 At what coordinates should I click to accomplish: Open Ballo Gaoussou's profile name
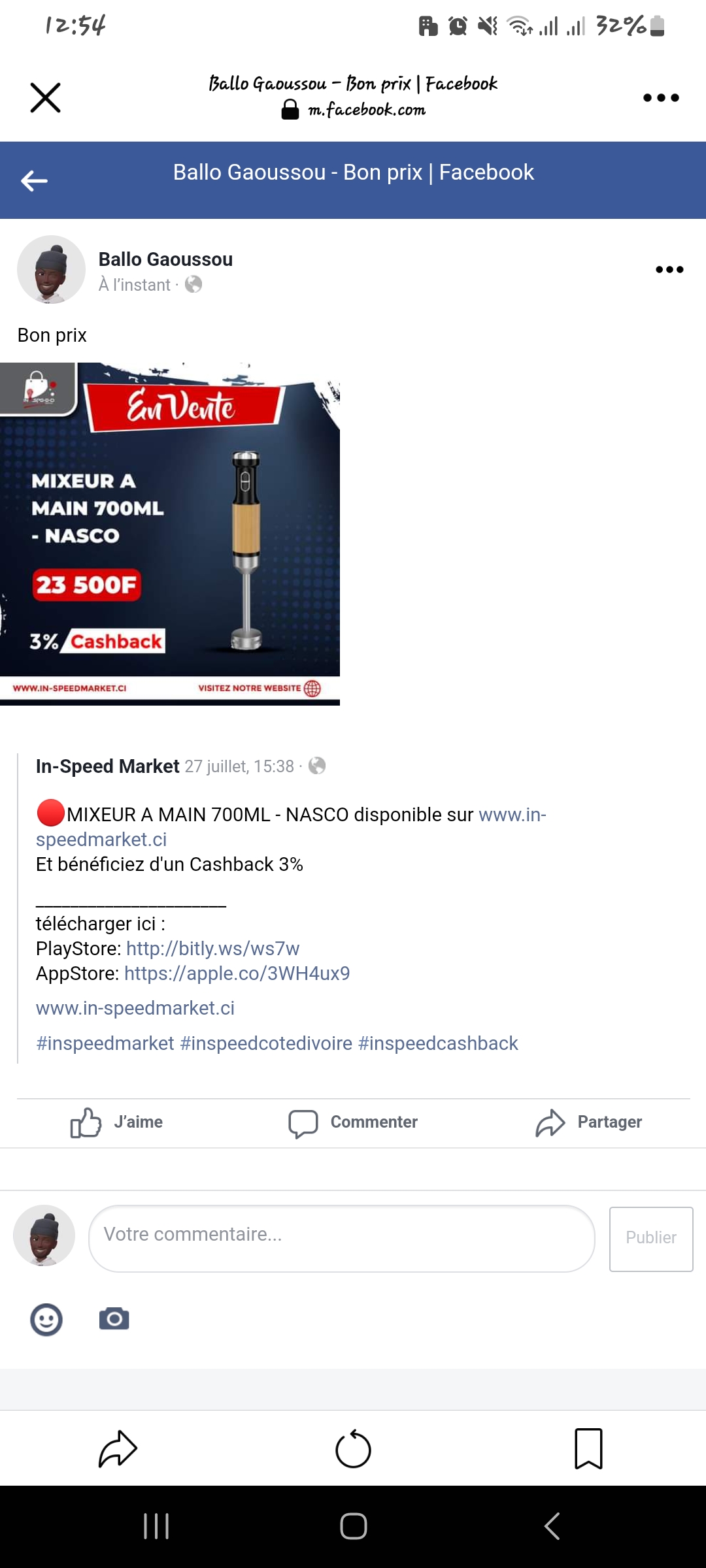(x=165, y=259)
